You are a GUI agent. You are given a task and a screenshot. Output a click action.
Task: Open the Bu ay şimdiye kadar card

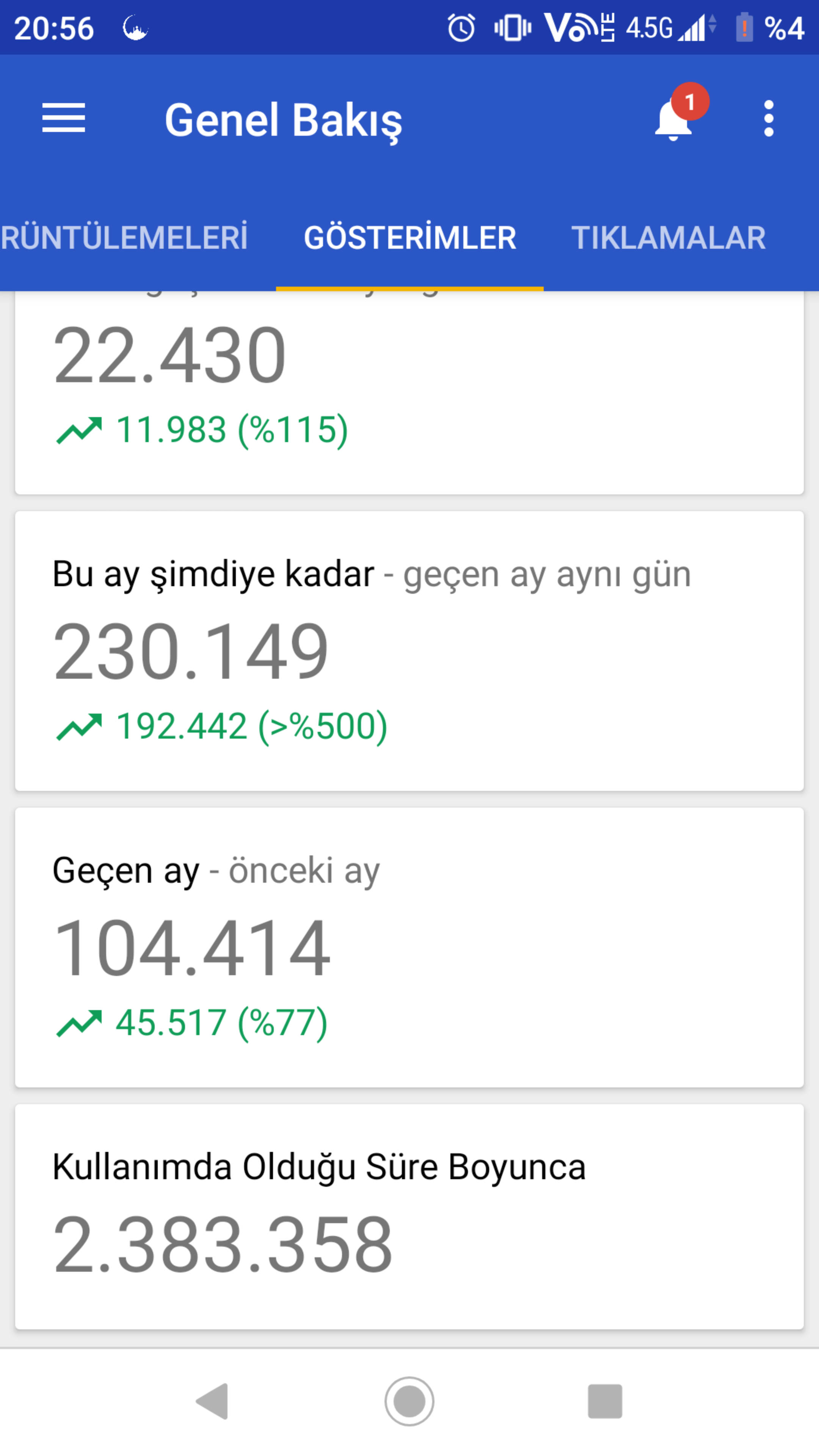[409, 651]
